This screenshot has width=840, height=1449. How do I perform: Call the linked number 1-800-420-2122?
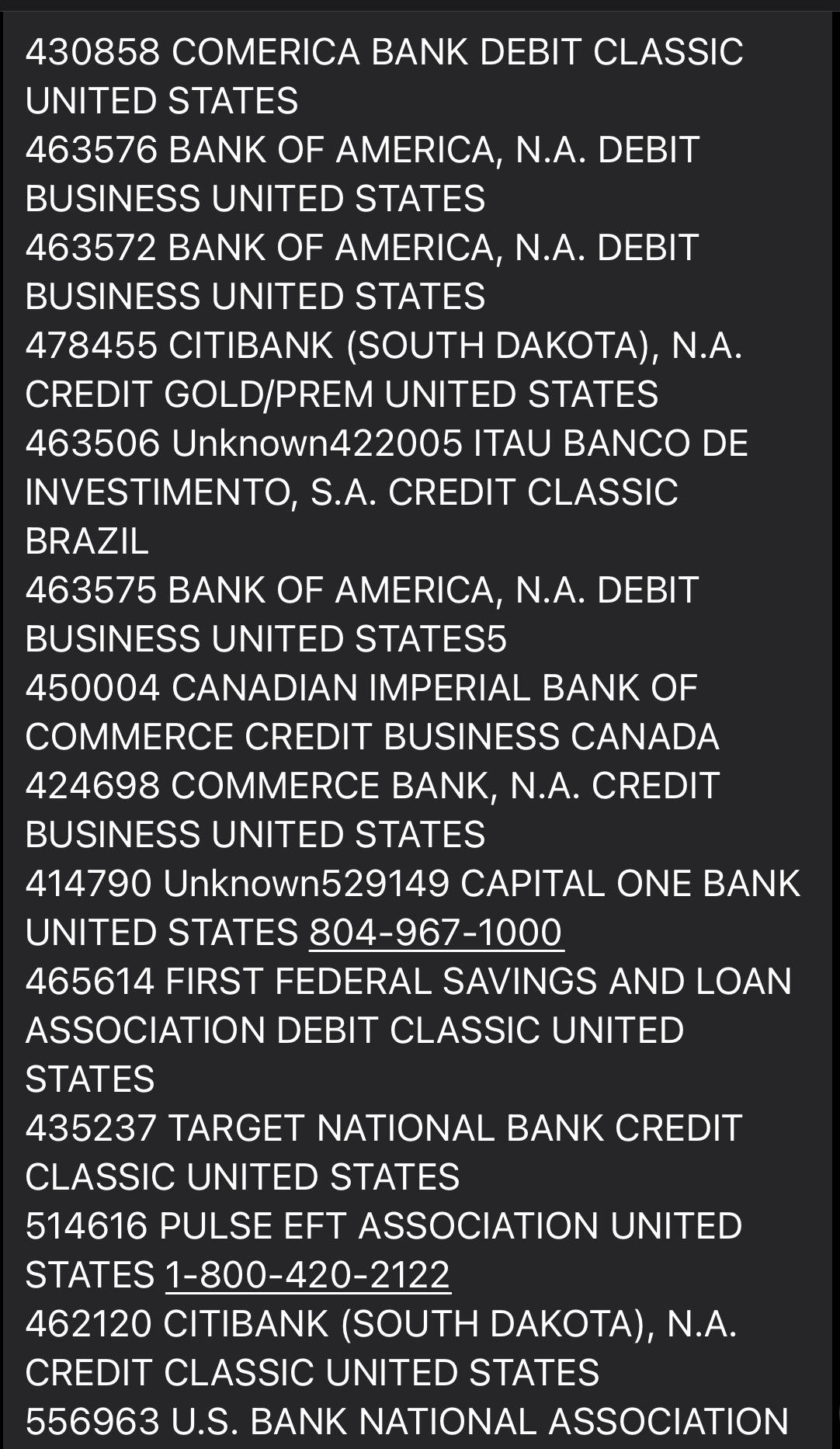tap(307, 1275)
